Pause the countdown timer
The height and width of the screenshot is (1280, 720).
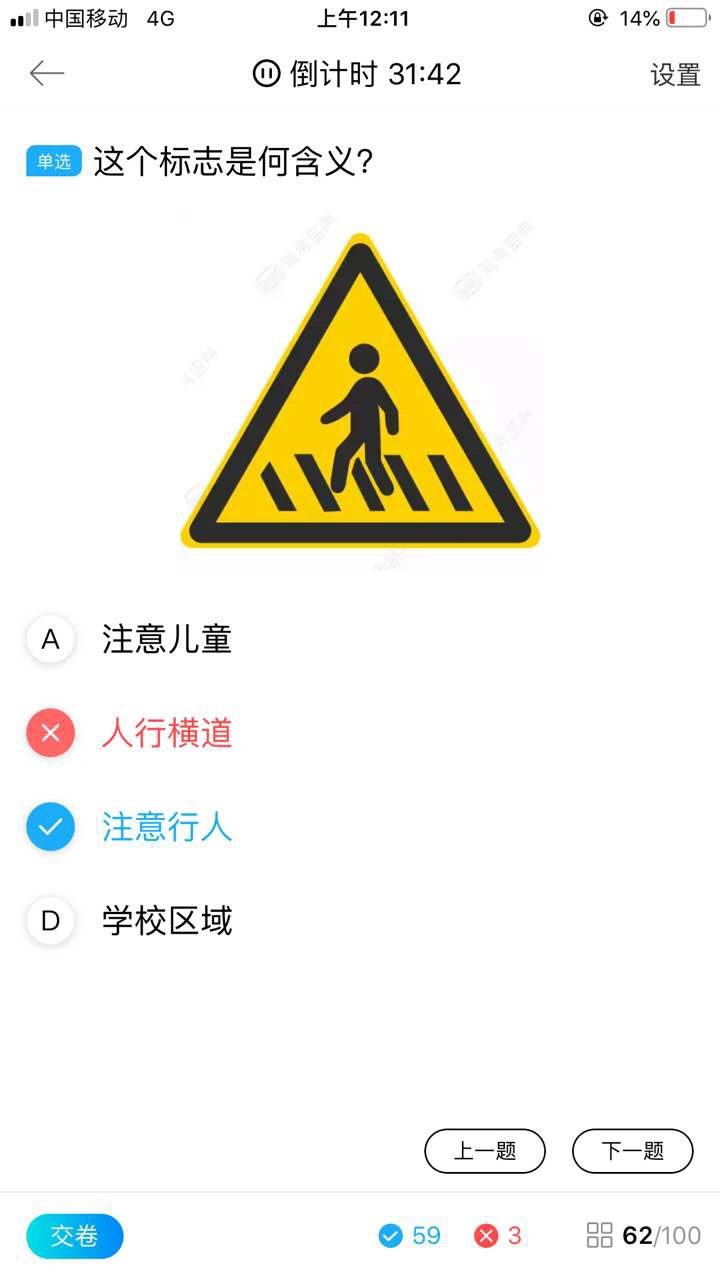click(x=266, y=74)
